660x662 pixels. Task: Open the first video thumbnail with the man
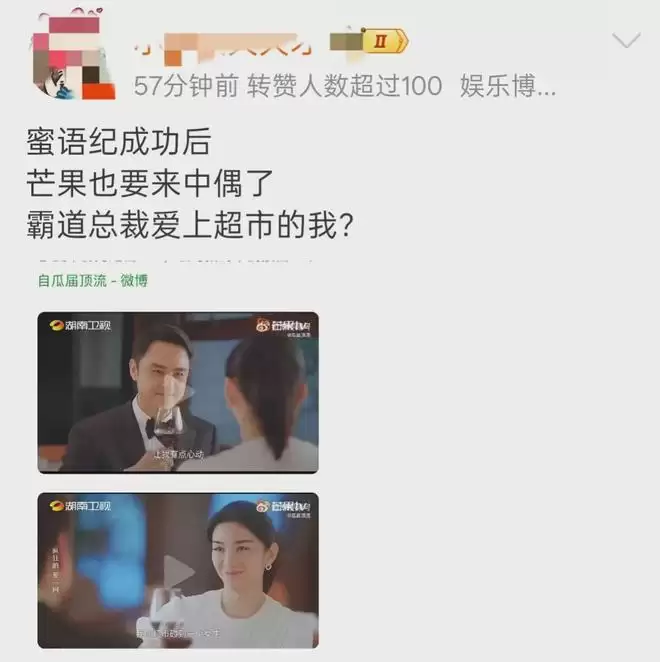[178, 392]
